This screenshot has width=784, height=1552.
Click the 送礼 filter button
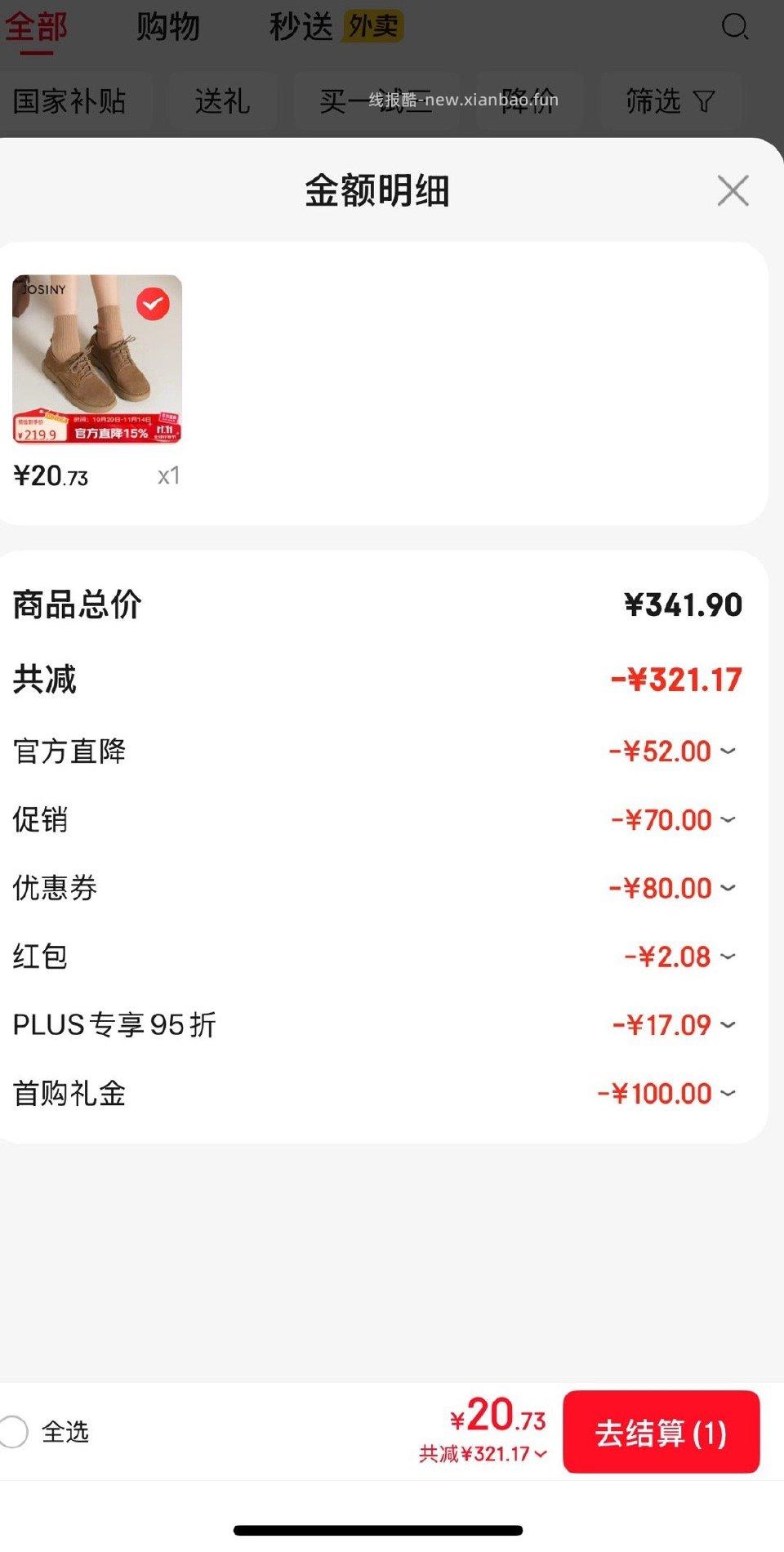[223, 101]
